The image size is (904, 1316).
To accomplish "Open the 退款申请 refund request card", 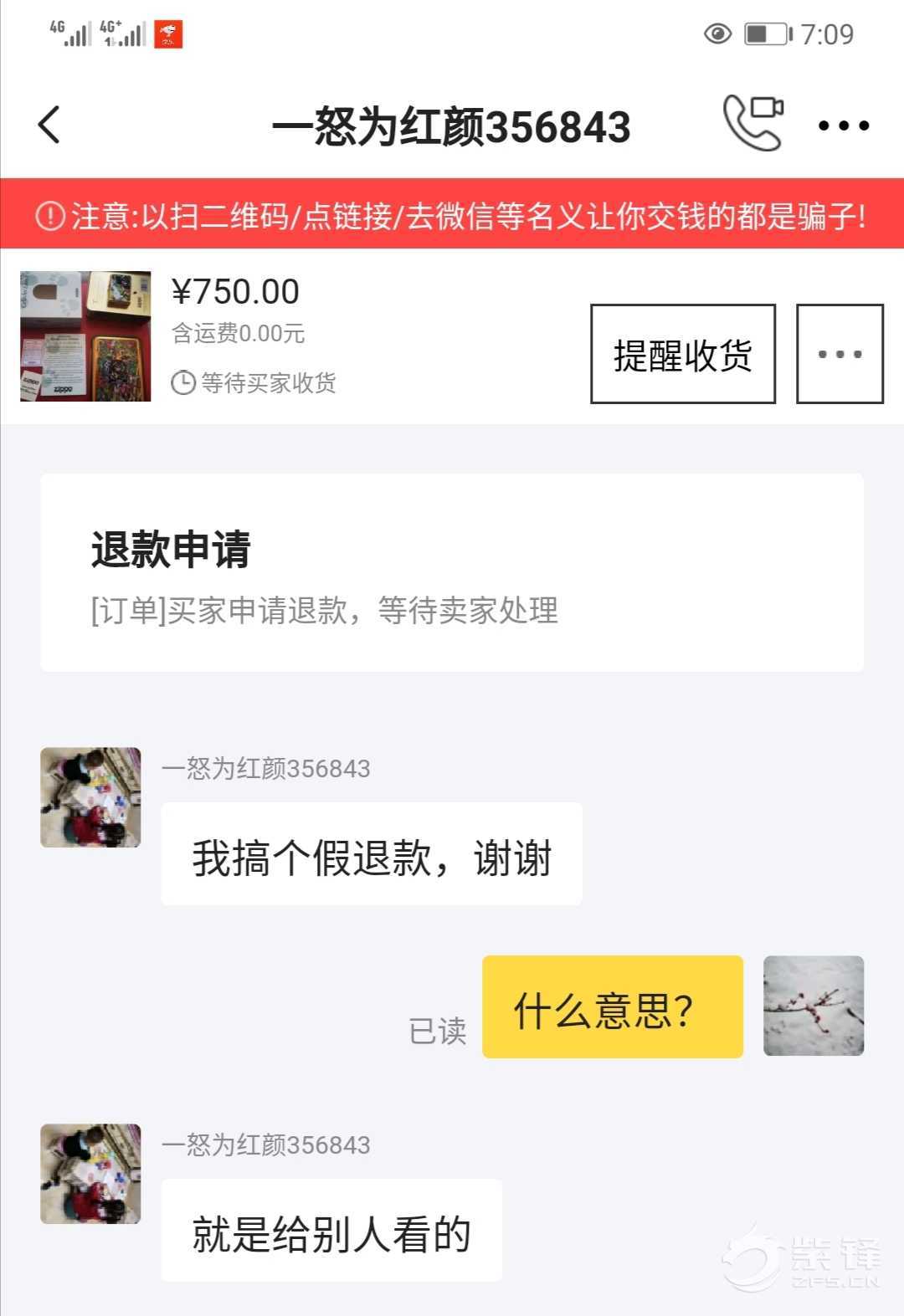I will click(x=452, y=573).
